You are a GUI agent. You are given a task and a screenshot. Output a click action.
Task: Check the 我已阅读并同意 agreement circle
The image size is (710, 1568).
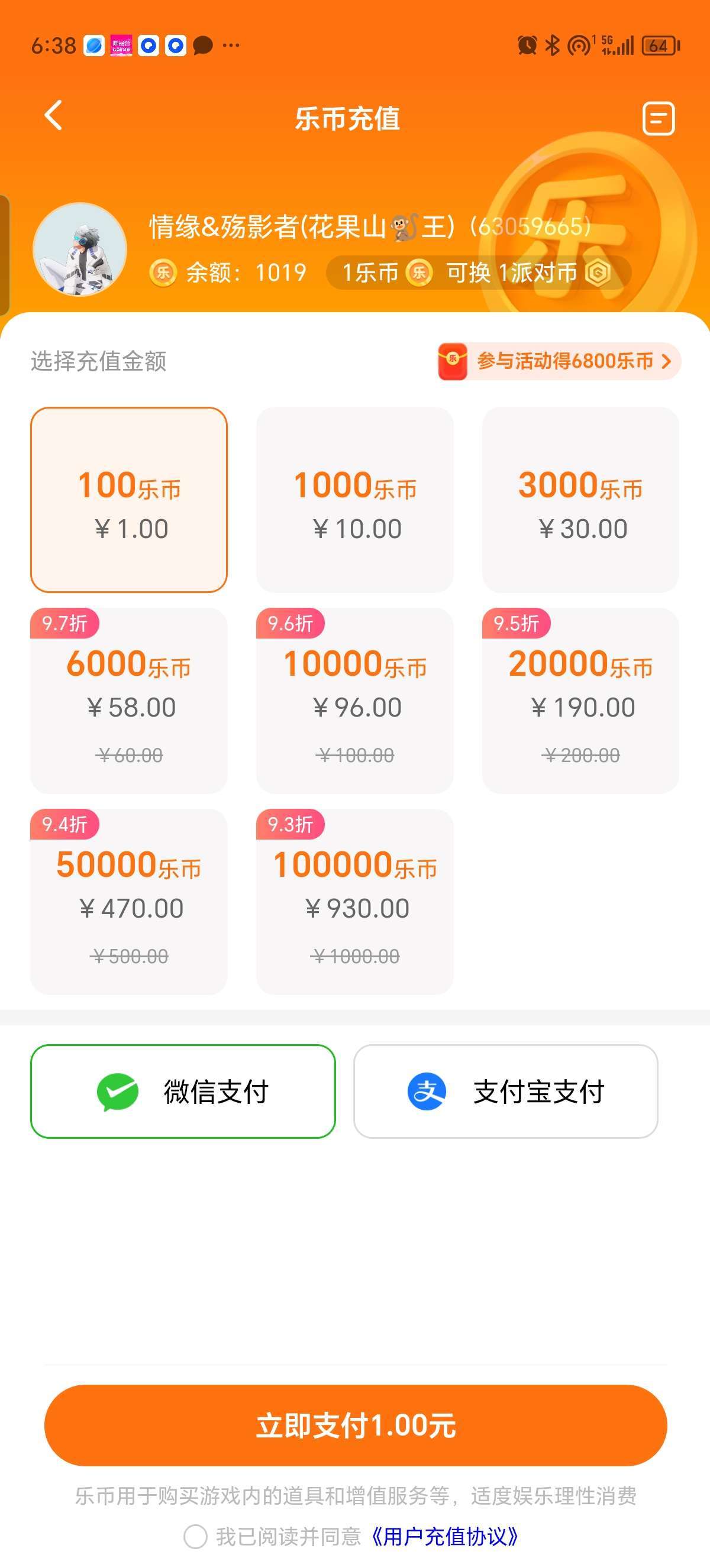point(195,1536)
